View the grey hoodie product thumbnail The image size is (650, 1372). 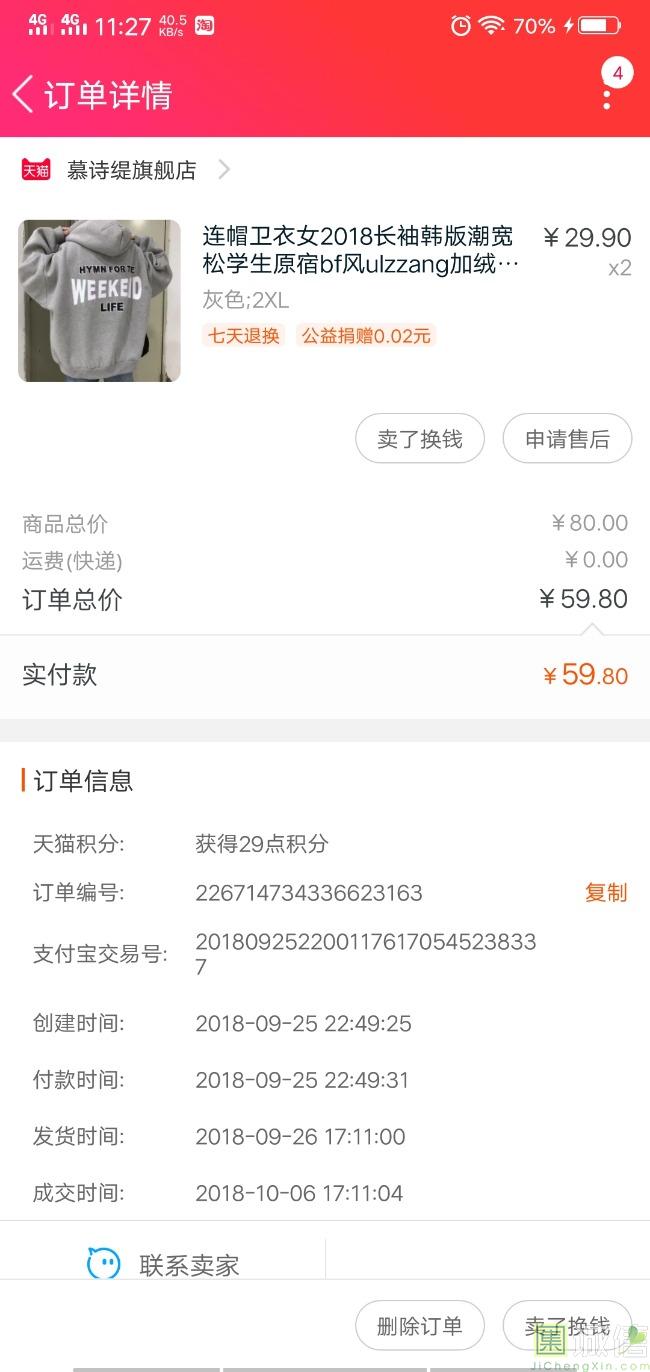tap(99, 301)
